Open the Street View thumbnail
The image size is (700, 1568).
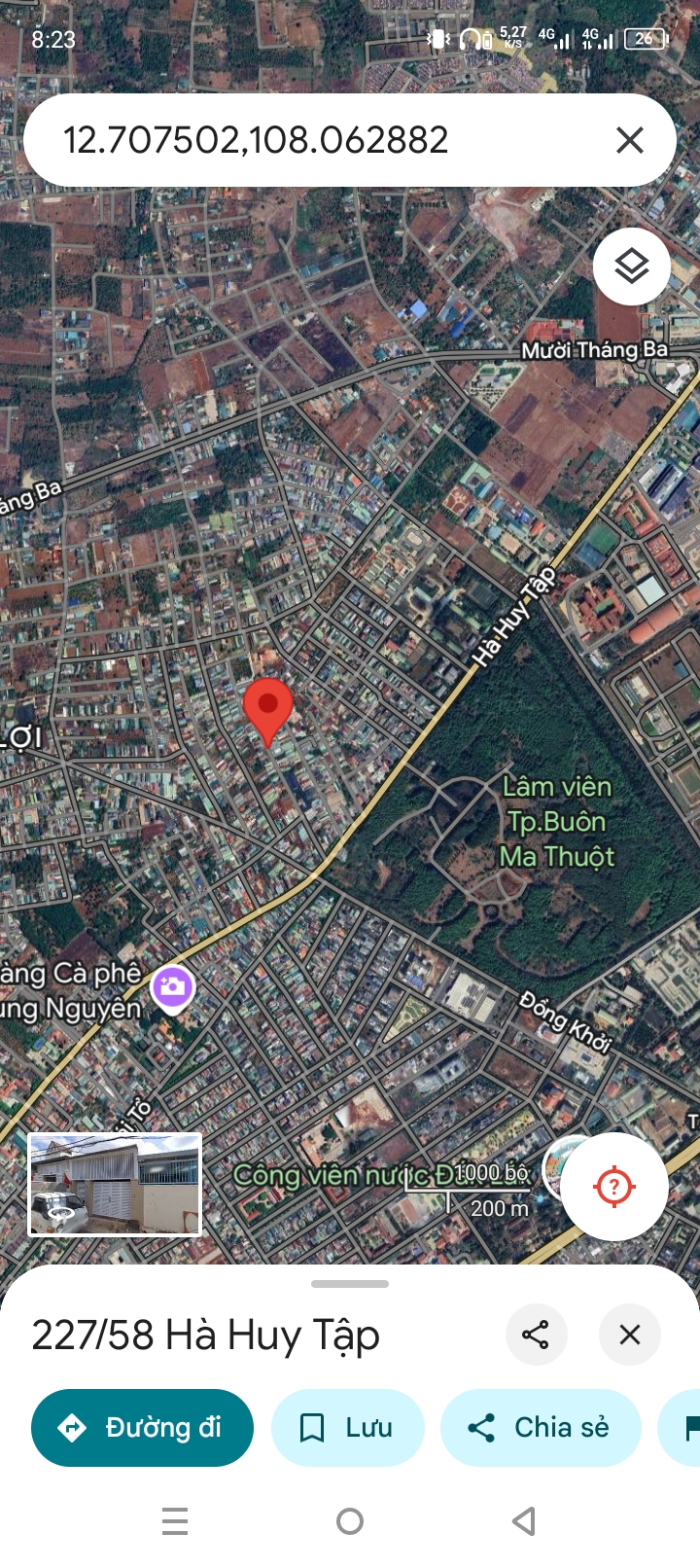[115, 1184]
